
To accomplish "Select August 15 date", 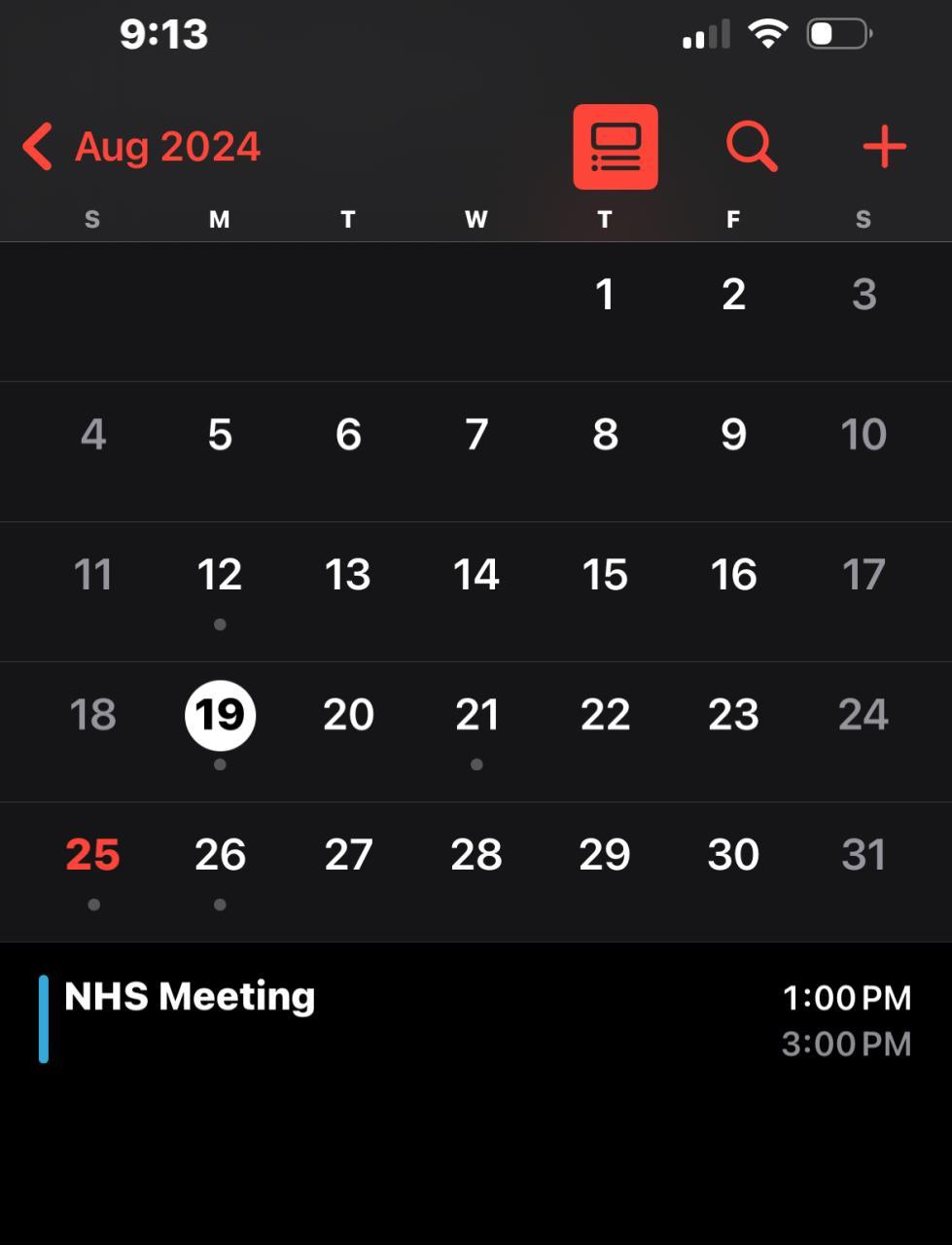I will 605,575.
